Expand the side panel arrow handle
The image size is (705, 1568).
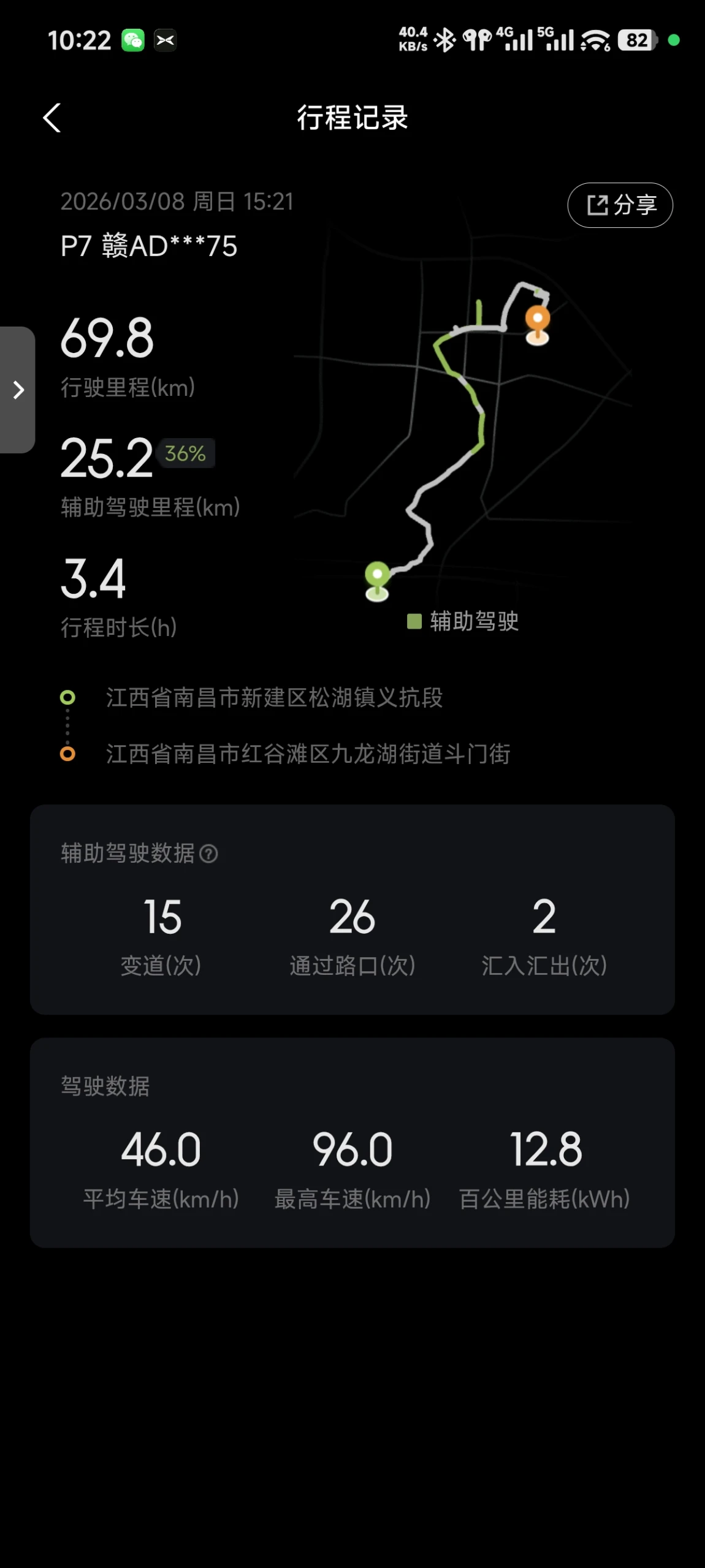[x=17, y=390]
